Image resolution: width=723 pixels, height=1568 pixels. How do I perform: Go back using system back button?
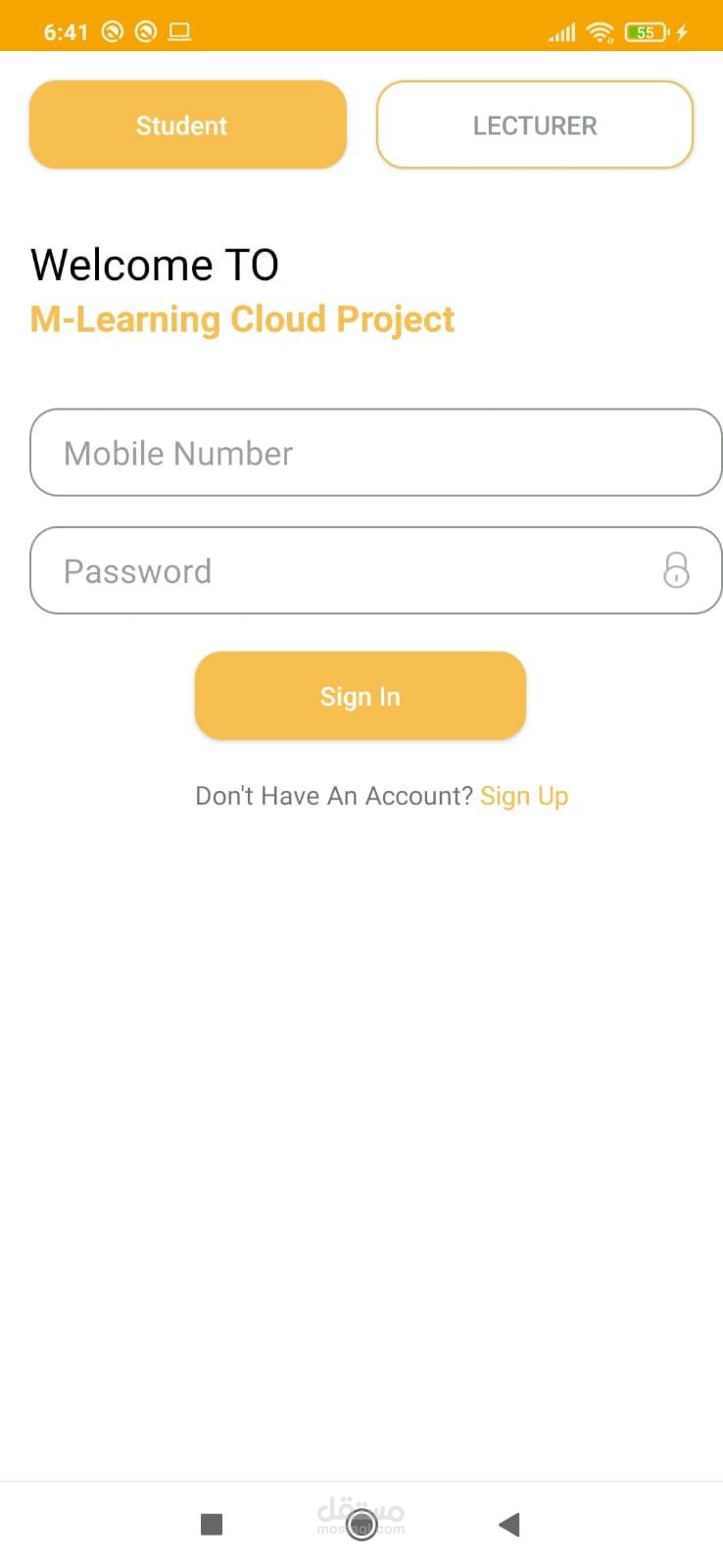[508, 1524]
